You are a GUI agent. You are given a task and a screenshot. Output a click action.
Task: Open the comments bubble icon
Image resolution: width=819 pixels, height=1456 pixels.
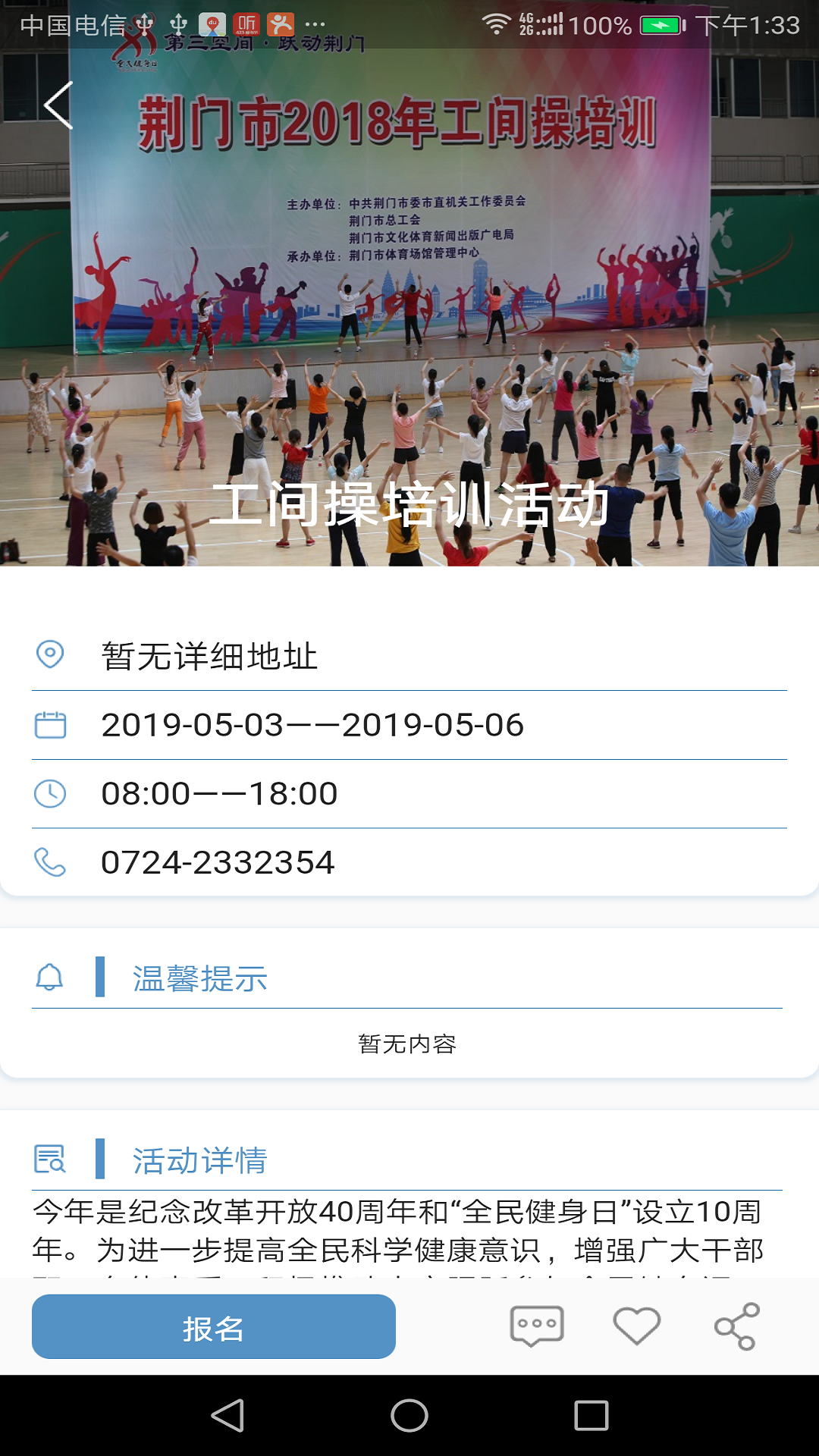pyautogui.click(x=537, y=1326)
